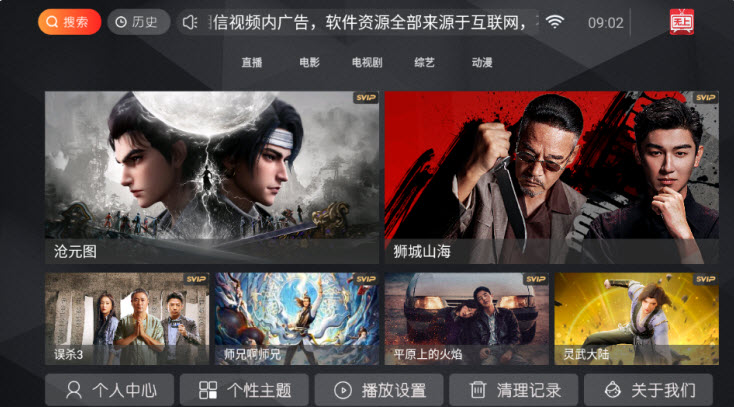The width and height of the screenshot is (734, 407).
Task: Open the 灵武大陆 card
Action: tap(636, 319)
